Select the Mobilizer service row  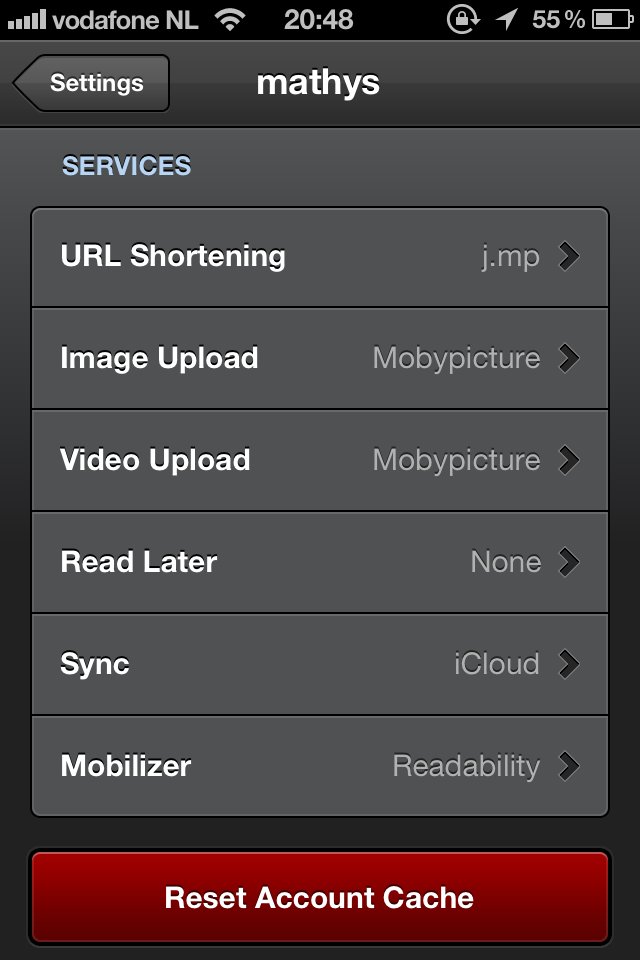pyautogui.click(x=320, y=767)
